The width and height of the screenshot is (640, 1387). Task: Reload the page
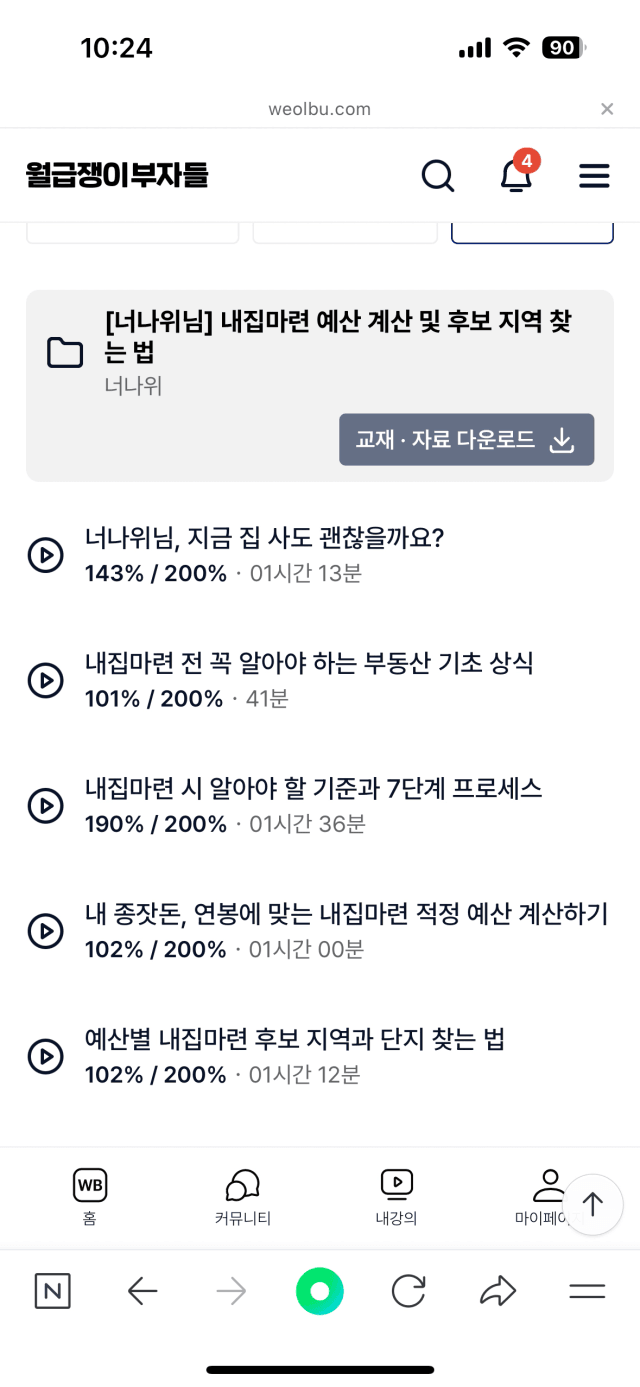click(408, 1292)
